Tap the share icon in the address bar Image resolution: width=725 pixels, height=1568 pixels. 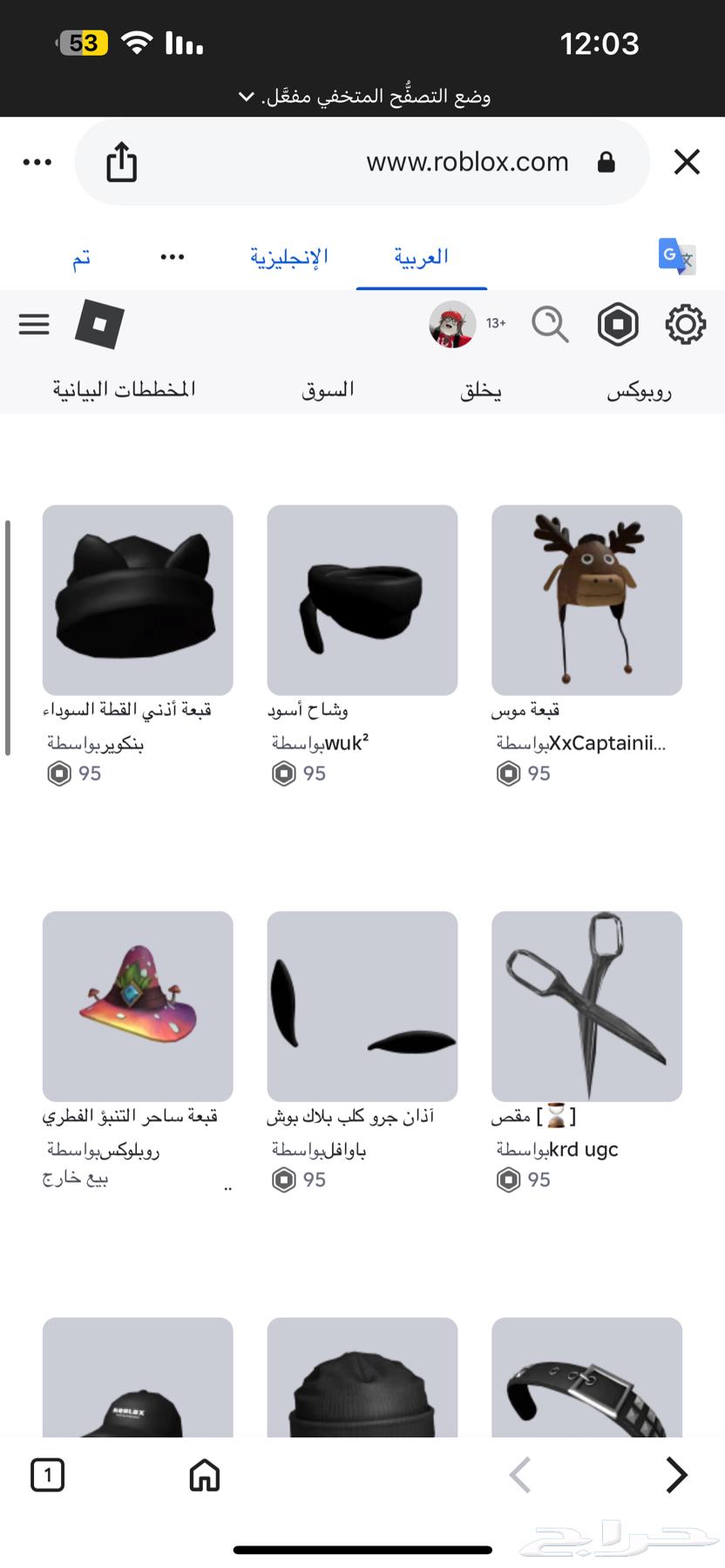(121, 161)
